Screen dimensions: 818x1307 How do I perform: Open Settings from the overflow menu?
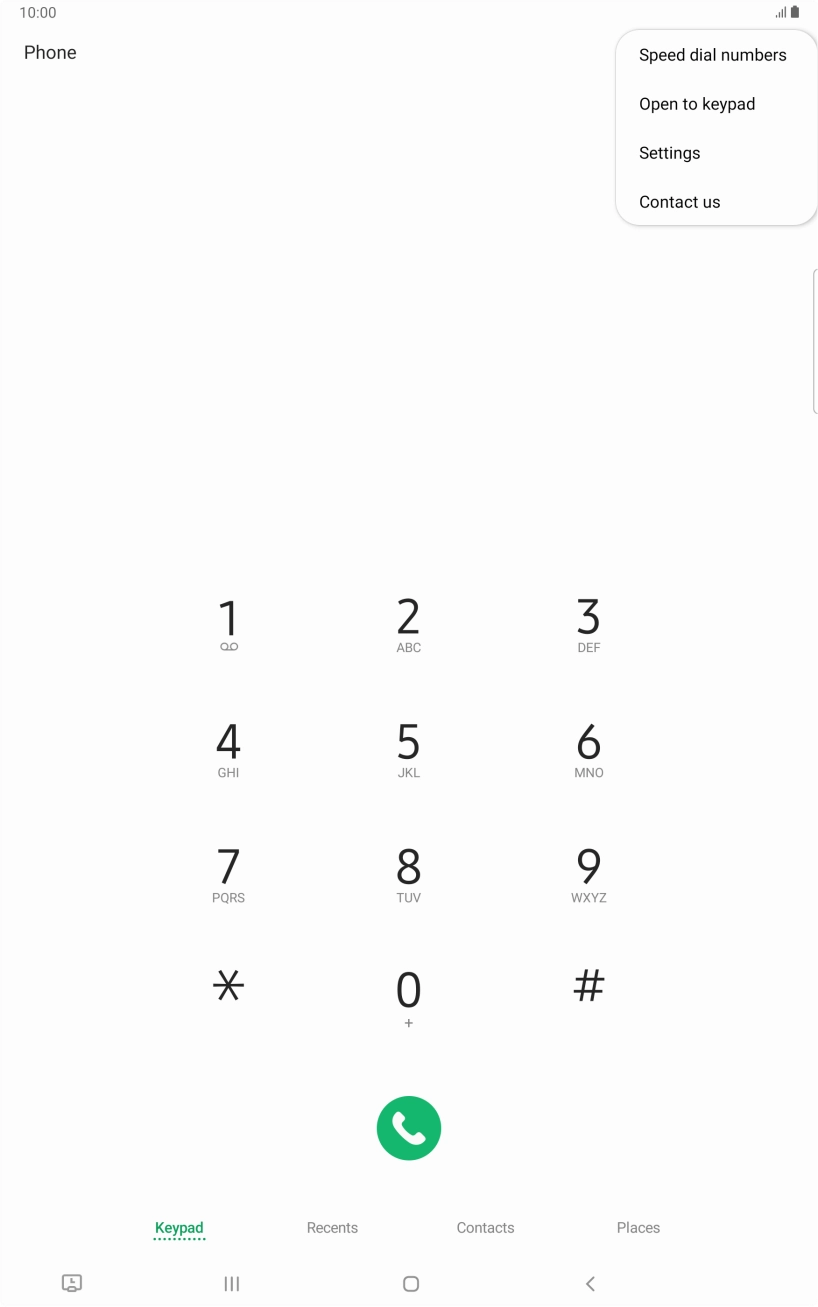pyautogui.click(x=669, y=153)
